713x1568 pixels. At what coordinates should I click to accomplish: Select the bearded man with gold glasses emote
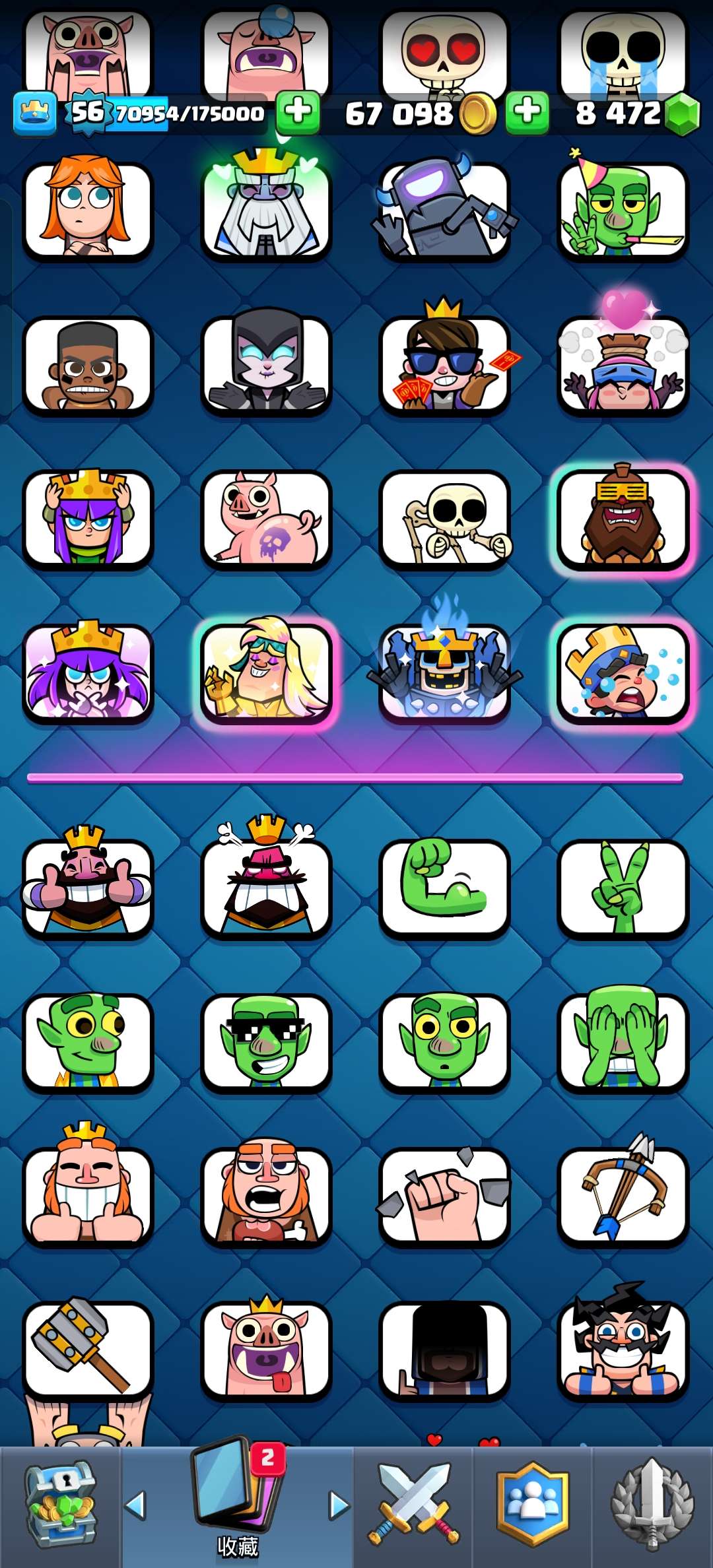pos(623,519)
